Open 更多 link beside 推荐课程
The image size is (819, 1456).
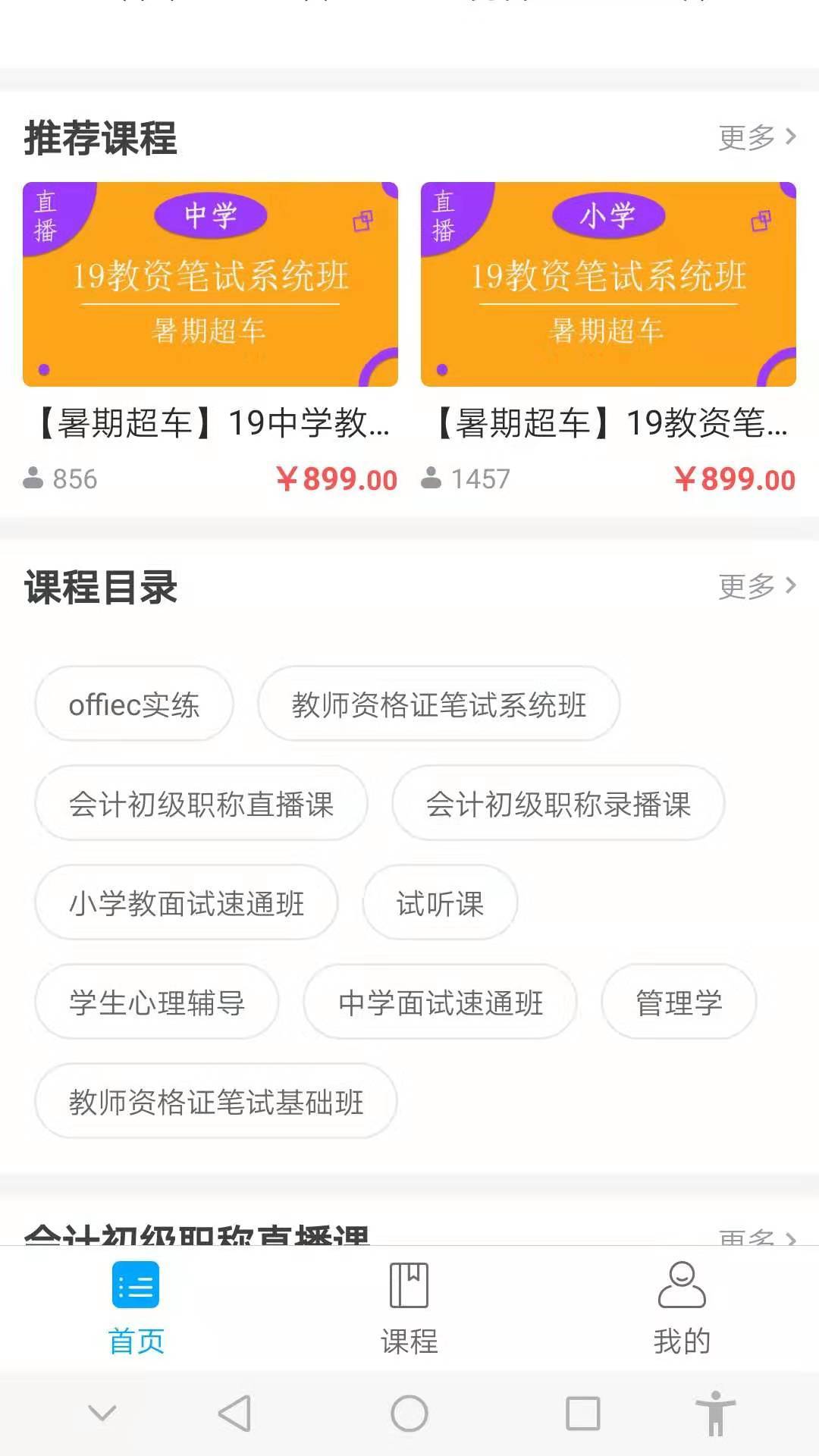[x=756, y=137]
